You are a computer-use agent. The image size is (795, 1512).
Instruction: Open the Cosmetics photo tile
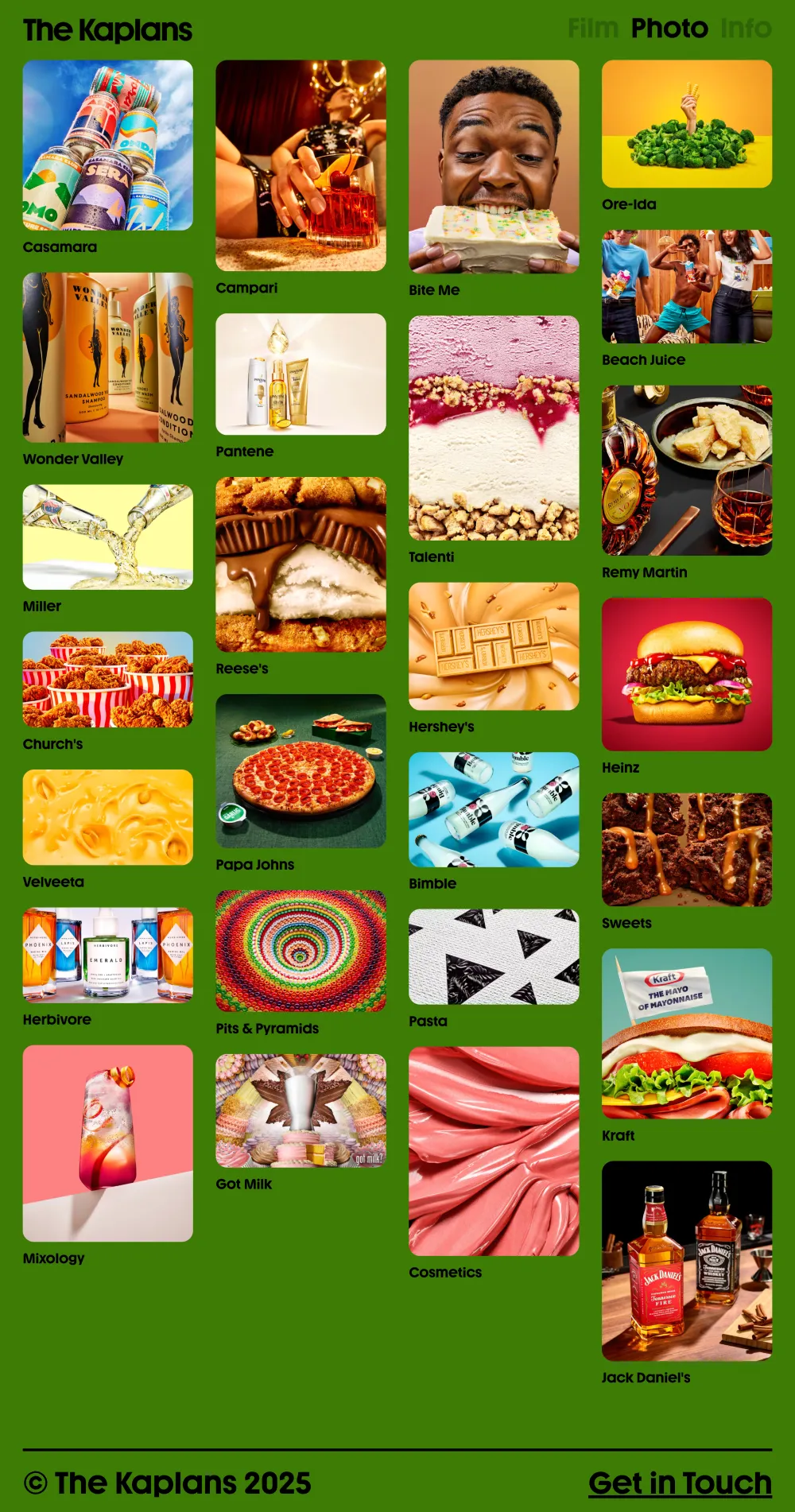point(494,1151)
